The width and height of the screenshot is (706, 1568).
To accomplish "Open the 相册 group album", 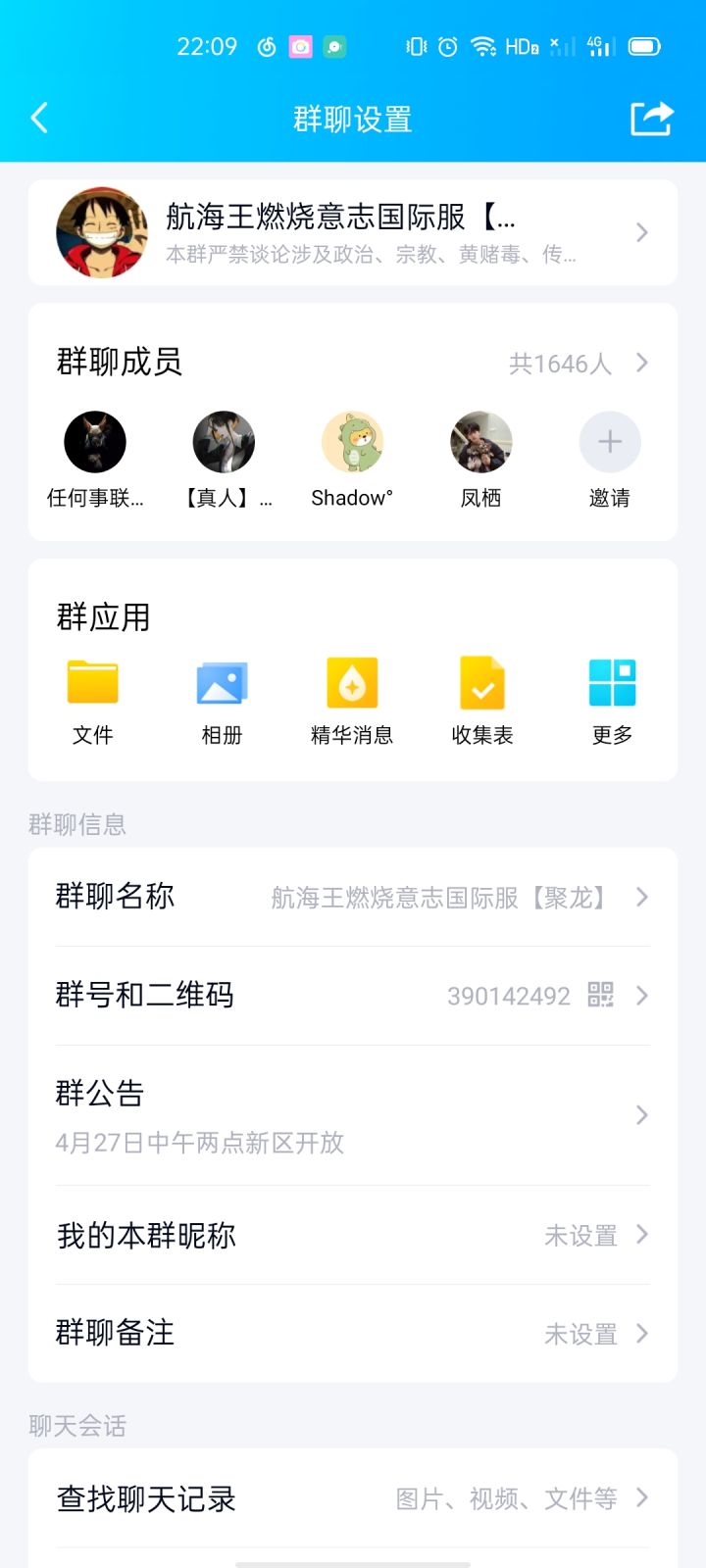I will [x=222, y=696].
